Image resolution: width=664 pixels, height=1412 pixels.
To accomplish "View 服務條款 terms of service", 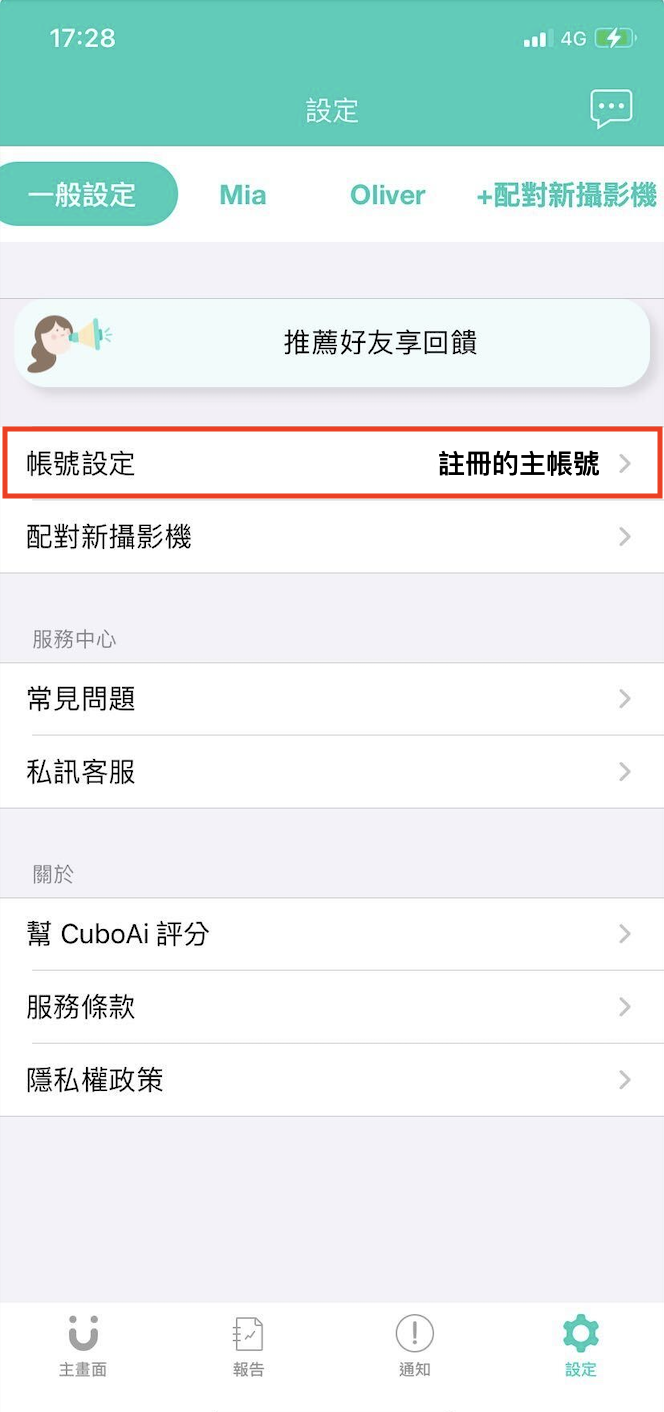I will click(332, 1007).
